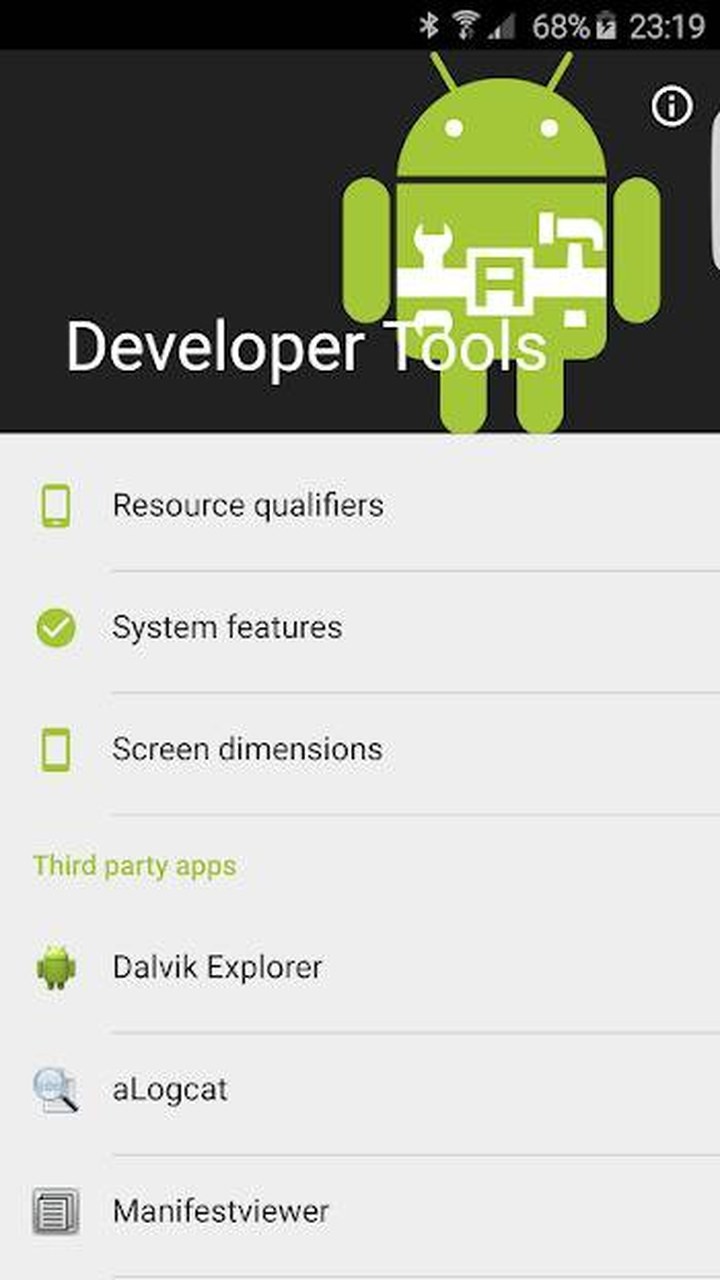View Screen dimensions

pyautogui.click(x=360, y=749)
